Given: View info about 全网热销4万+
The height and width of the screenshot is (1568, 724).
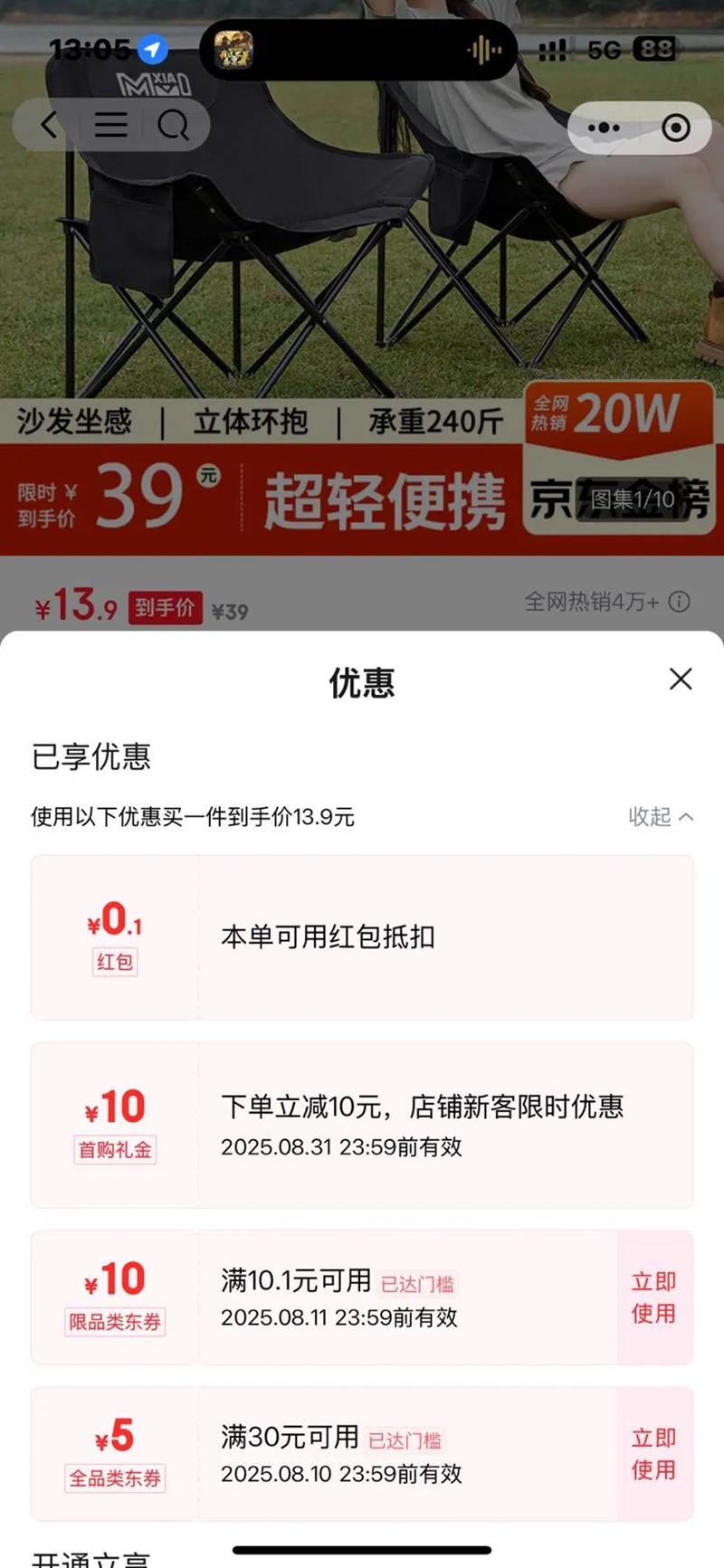Looking at the screenshot, I should point(680,602).
